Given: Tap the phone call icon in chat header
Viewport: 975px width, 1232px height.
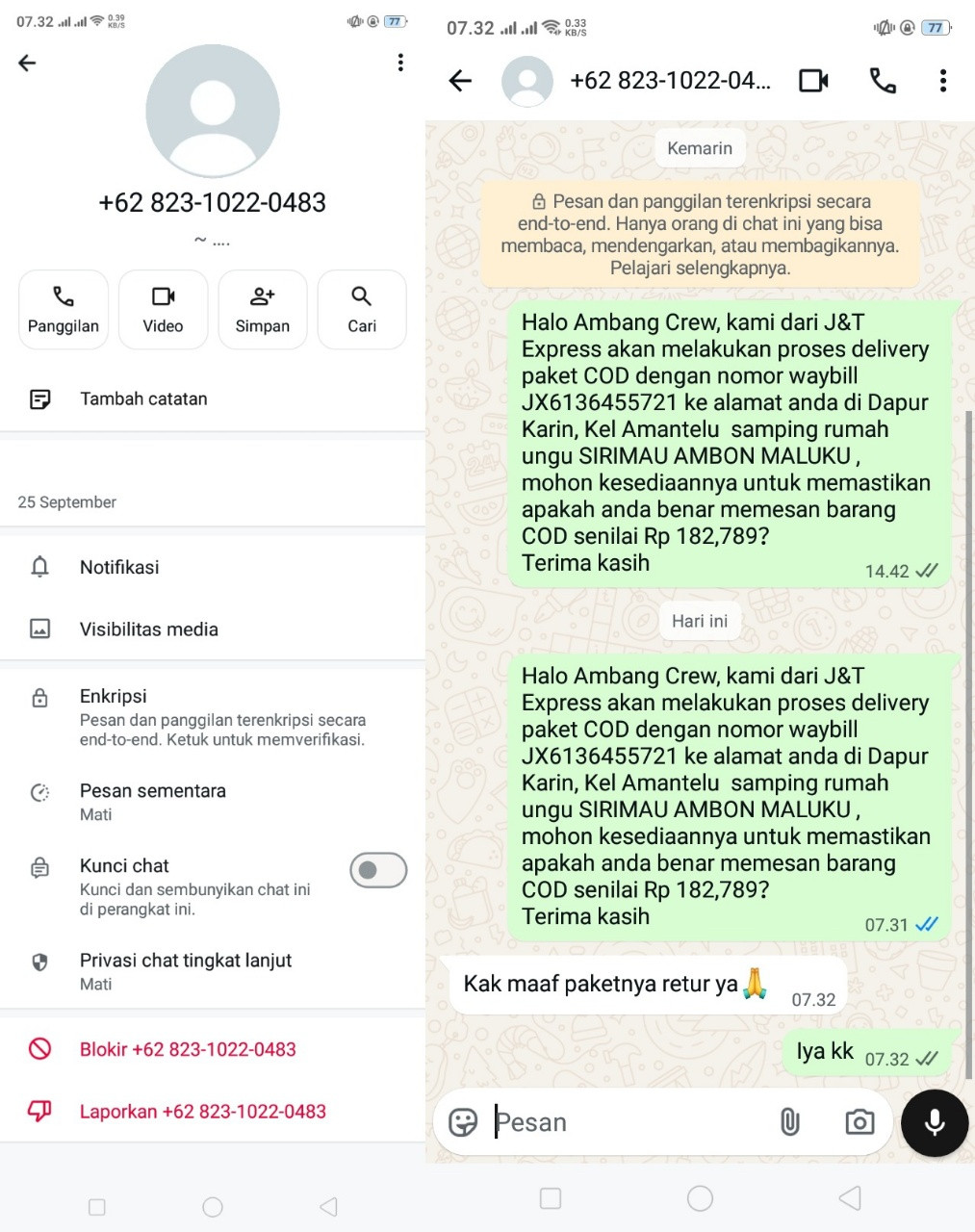Looking at the screenshot, I should click(883, 81).
